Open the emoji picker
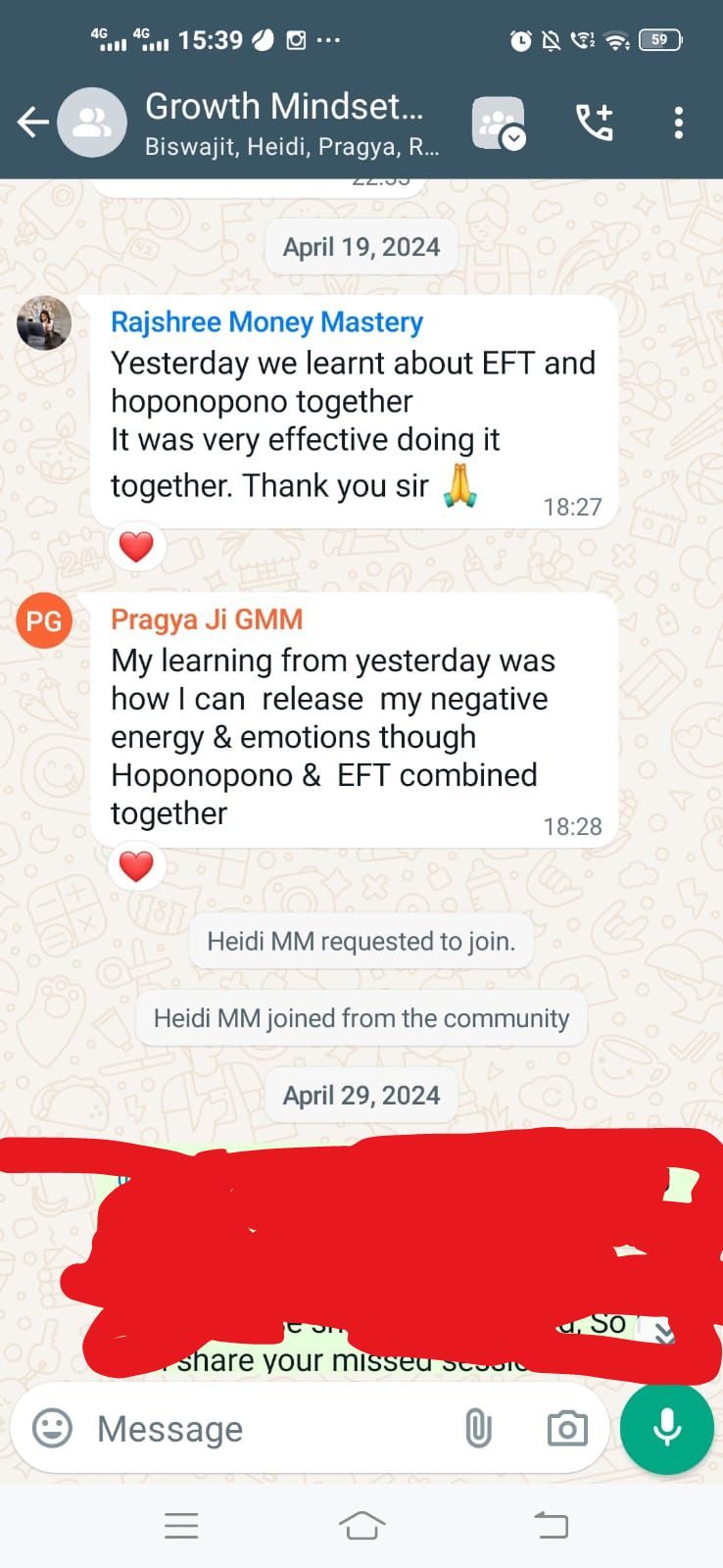This screenshot has width=723, height=1568. coord(52,1428)
